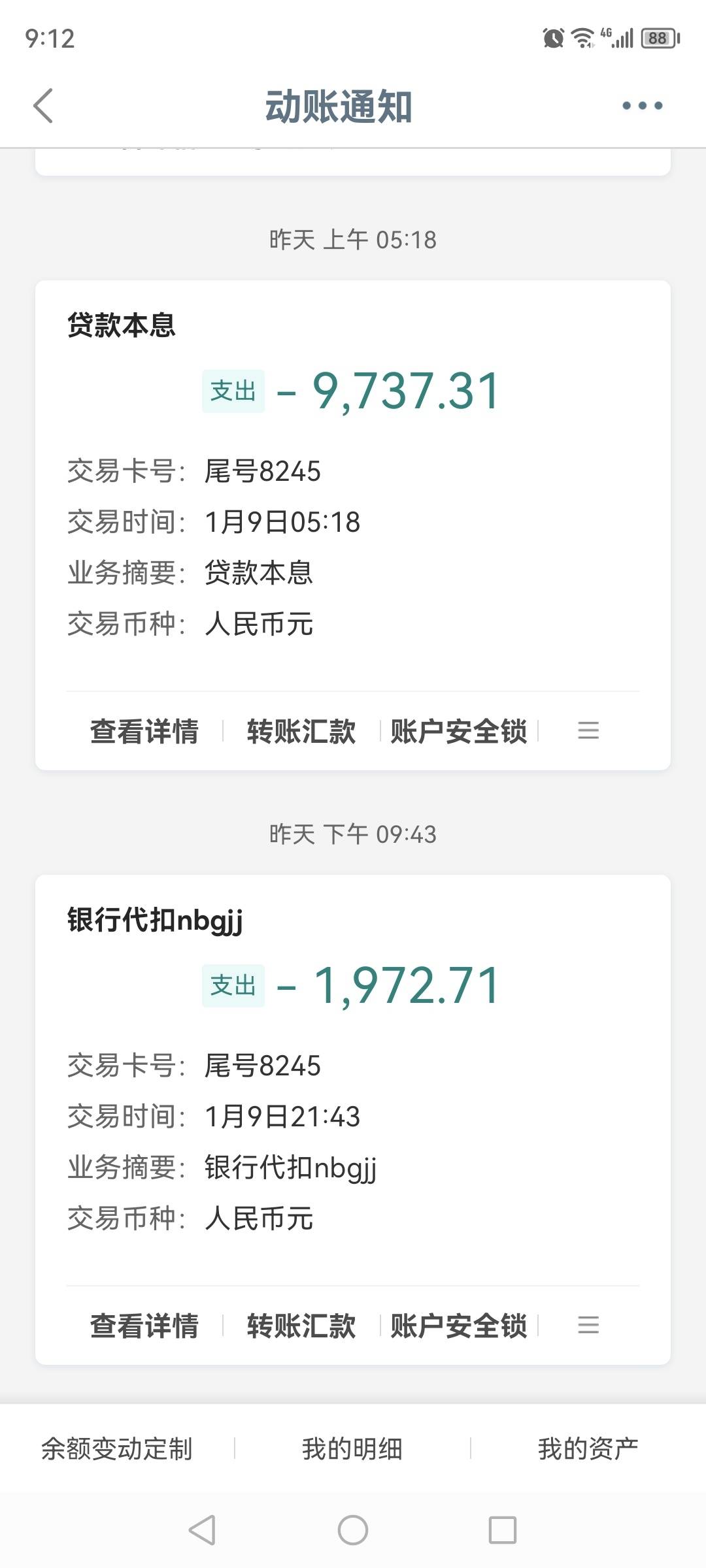The width and height of the screenshot is (706, 1568).
Task: Open 我的资产 at the bottom
Action: tap(588, 1448)
